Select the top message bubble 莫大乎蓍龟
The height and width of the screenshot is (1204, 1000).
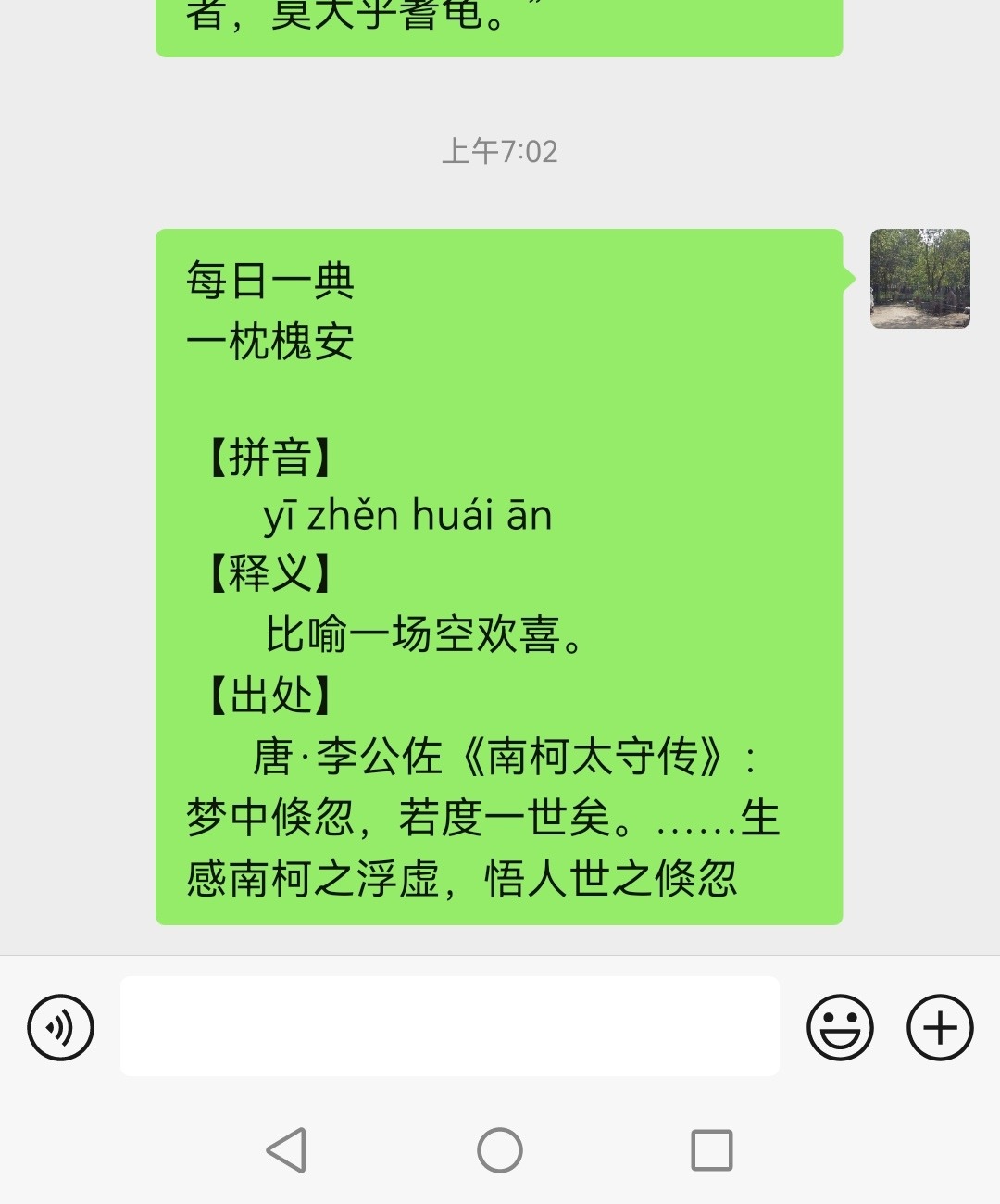pos(500,23)
